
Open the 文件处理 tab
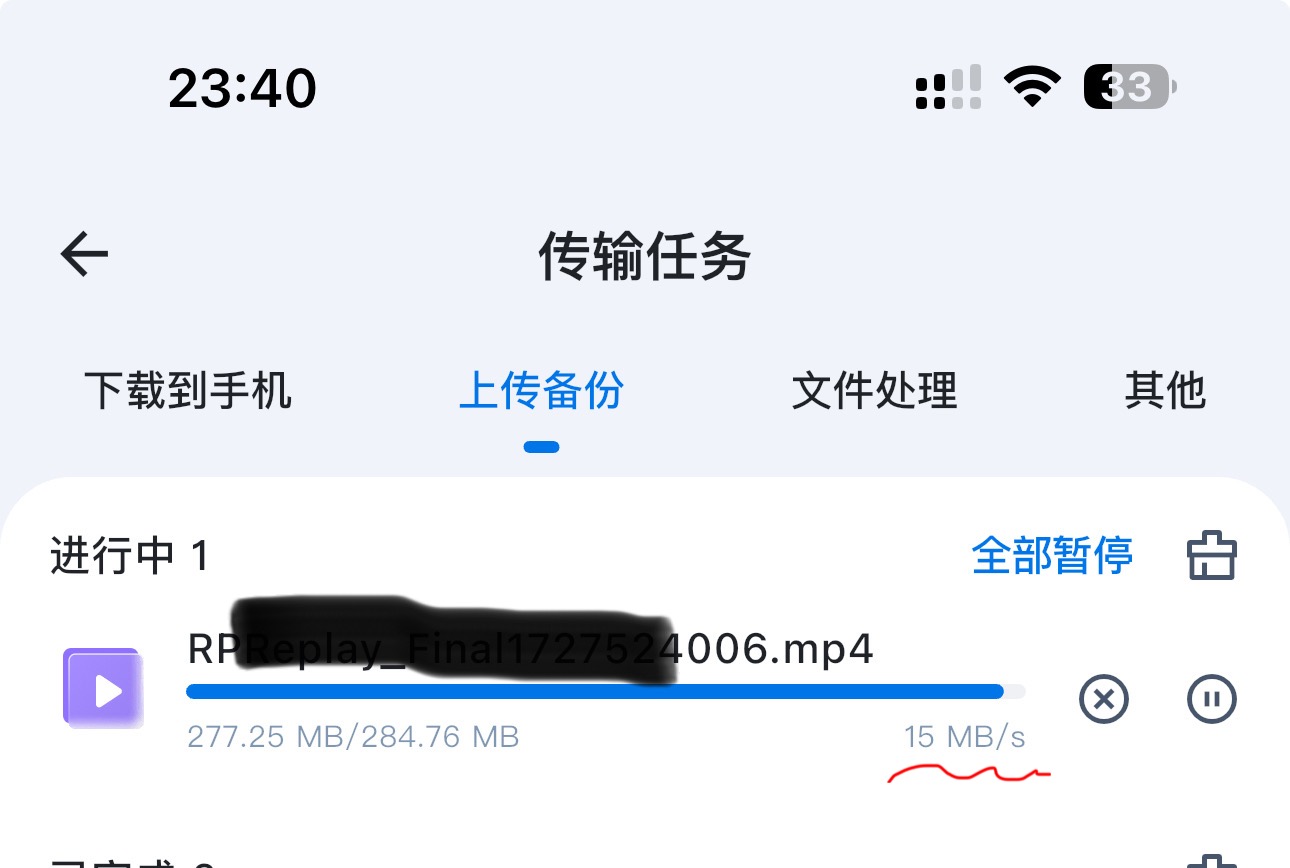(874, 390)
